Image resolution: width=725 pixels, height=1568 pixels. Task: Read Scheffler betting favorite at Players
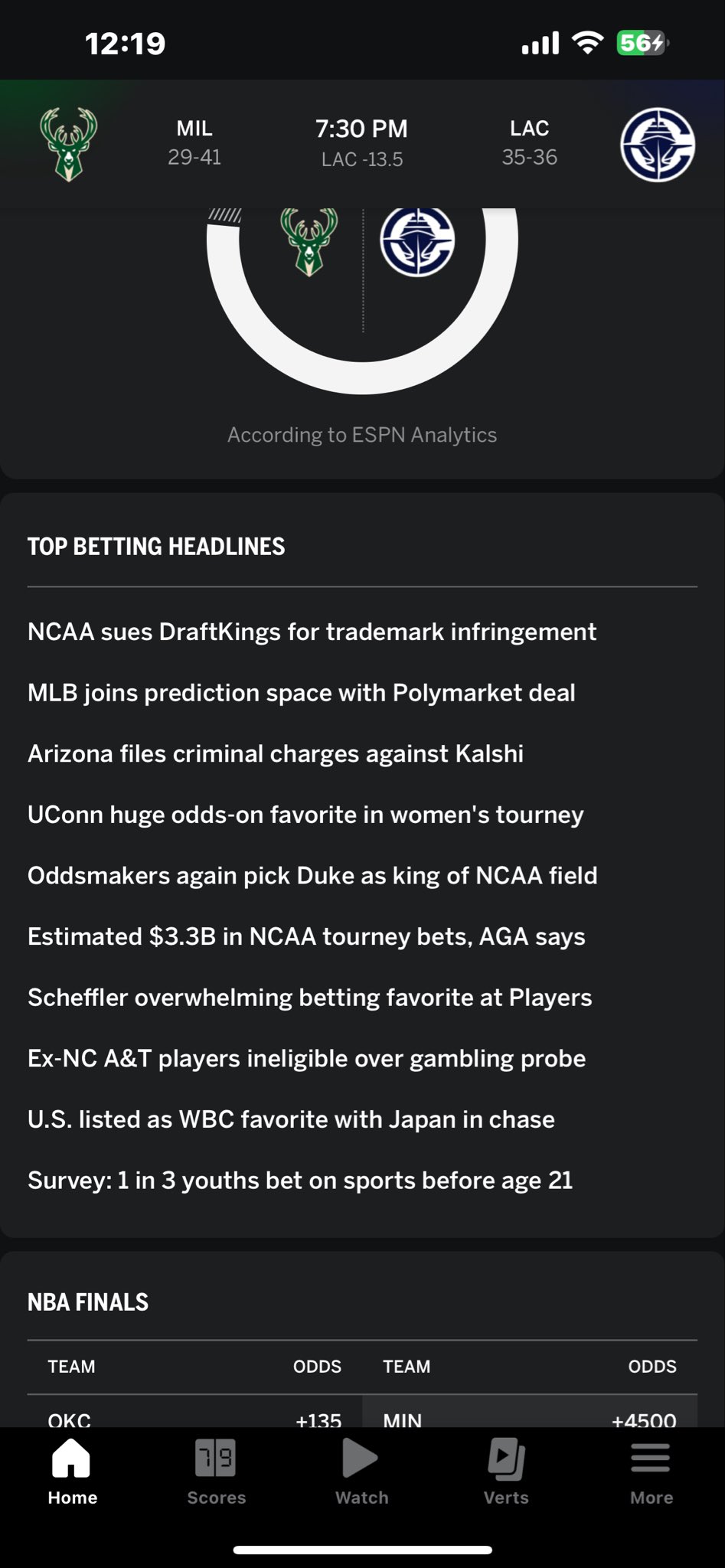coord(309,998)
